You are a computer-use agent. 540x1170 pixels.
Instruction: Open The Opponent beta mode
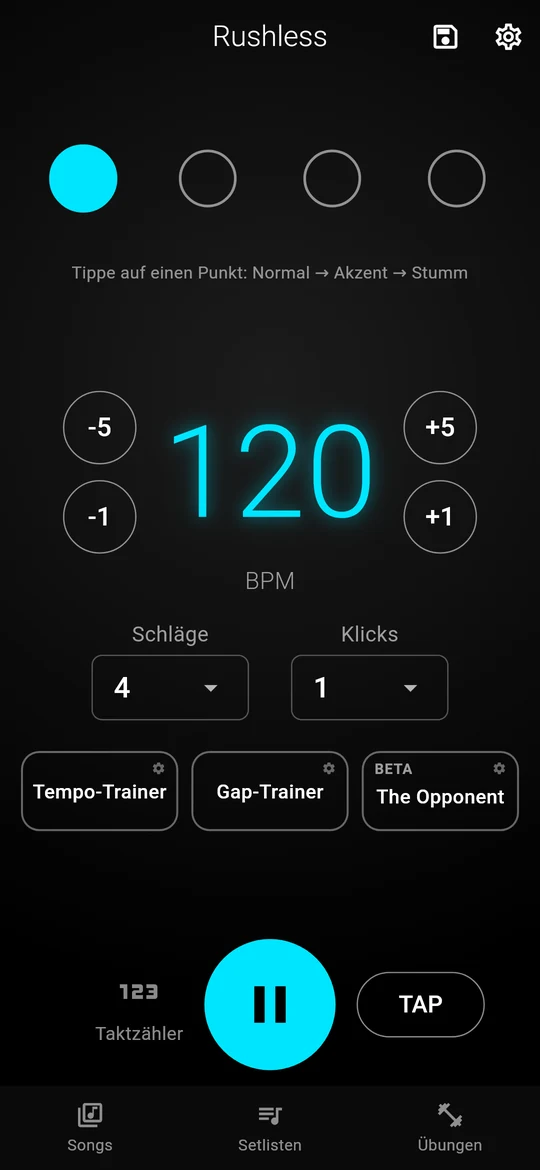pos(440,791)
